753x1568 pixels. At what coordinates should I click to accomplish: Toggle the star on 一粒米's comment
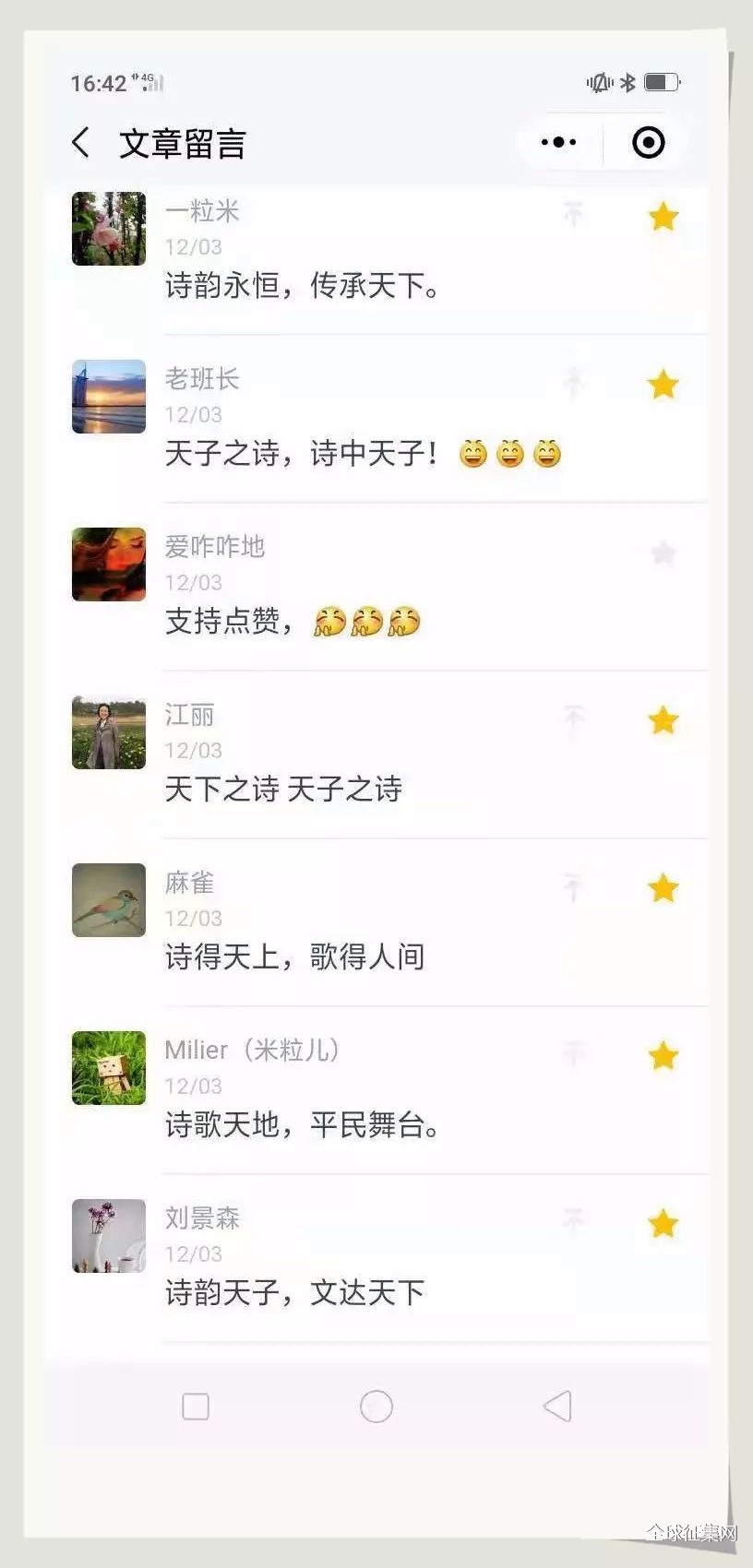coord(663,217)
